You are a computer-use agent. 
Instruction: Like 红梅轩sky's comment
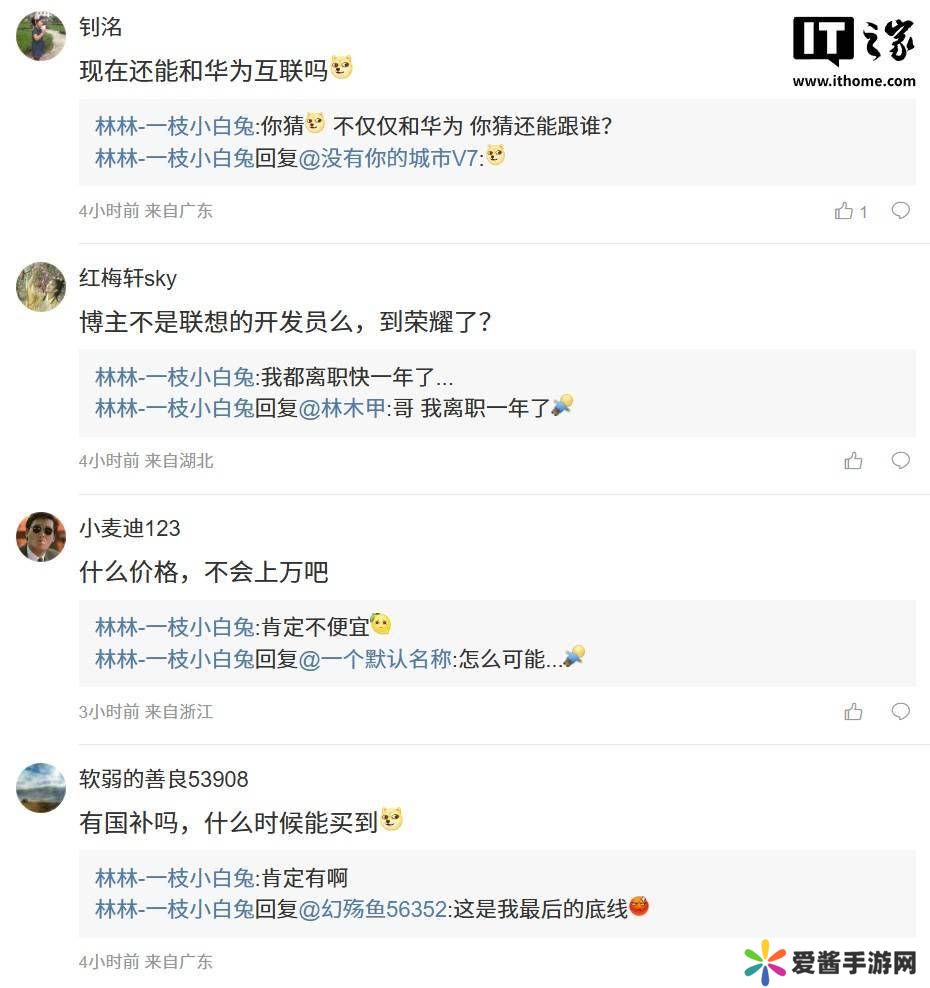[x=853, y=461]
